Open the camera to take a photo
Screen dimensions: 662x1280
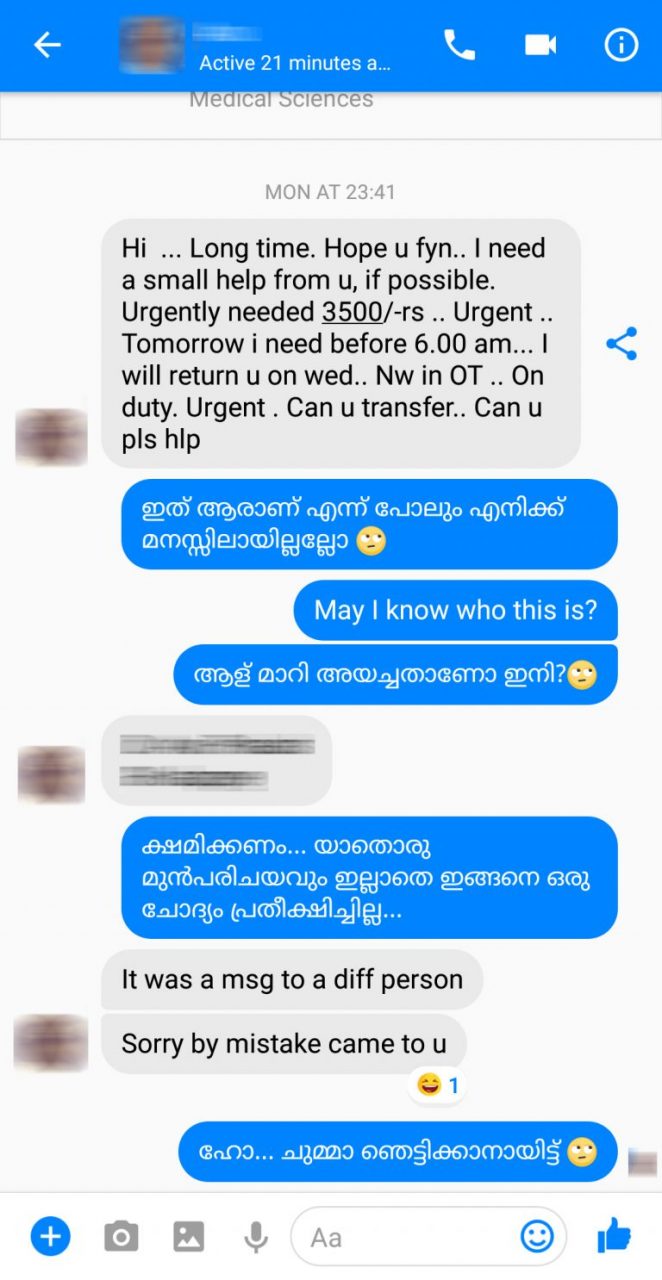click(x=121, y=1237)
